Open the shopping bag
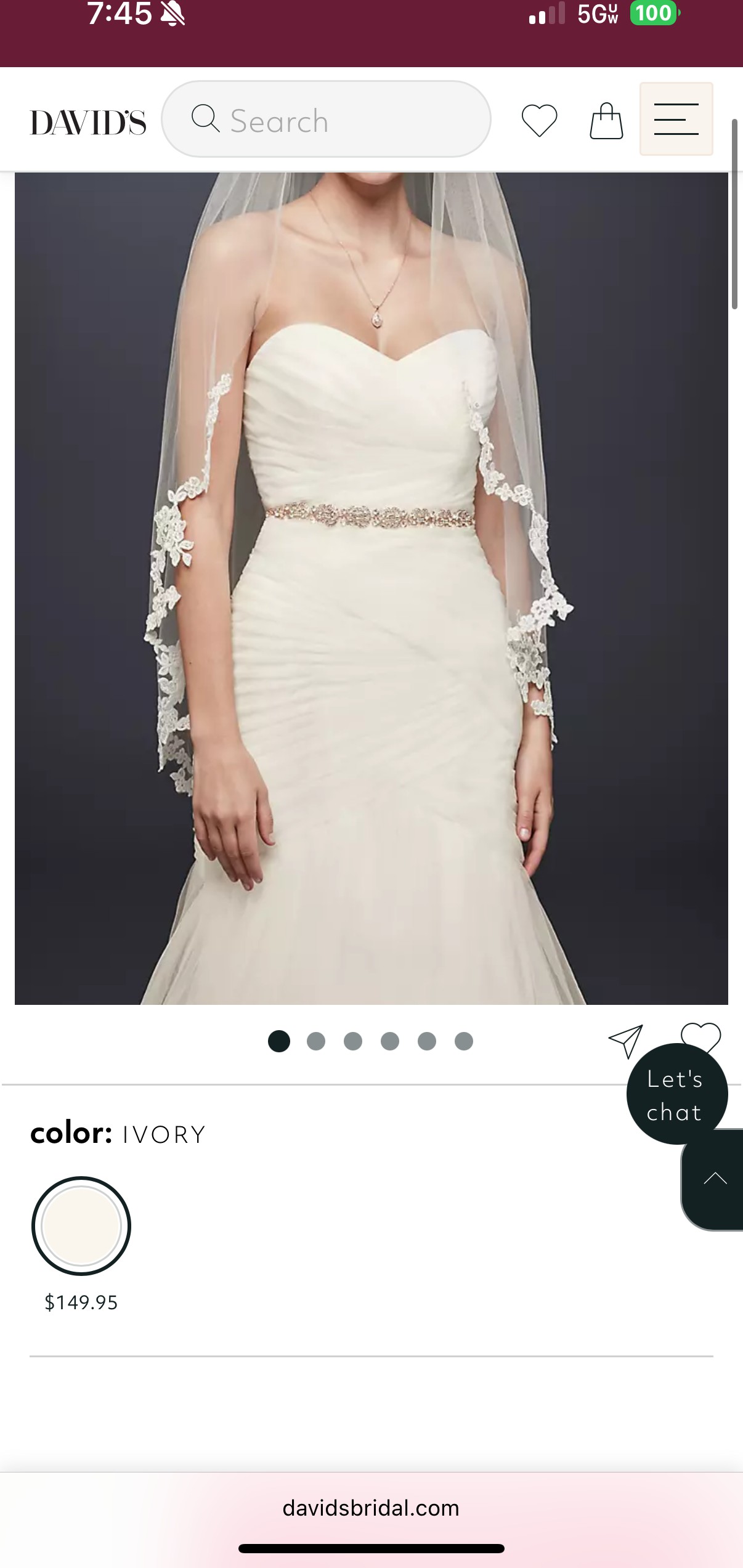The image size is (743, 1568). (606, 121)
